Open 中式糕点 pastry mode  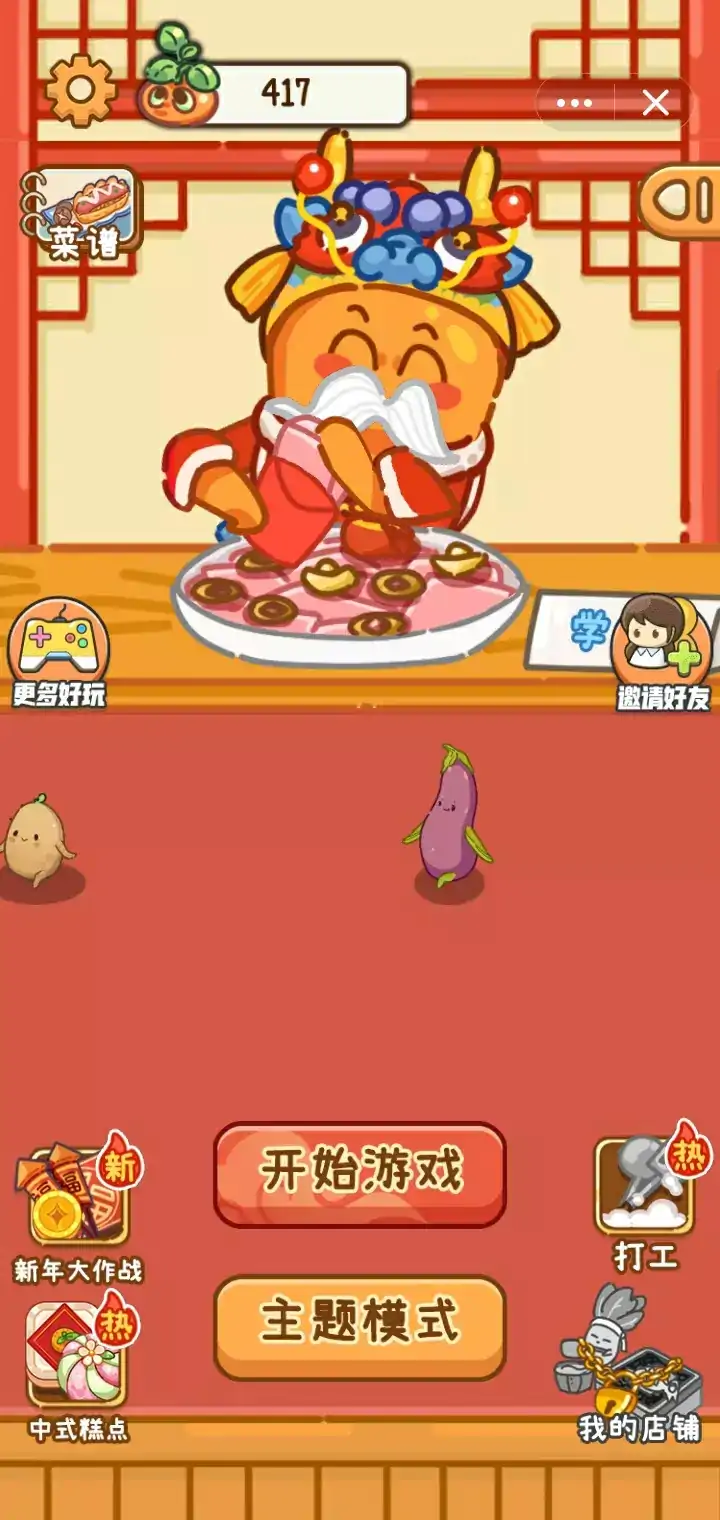click(x=78, y=1365)
